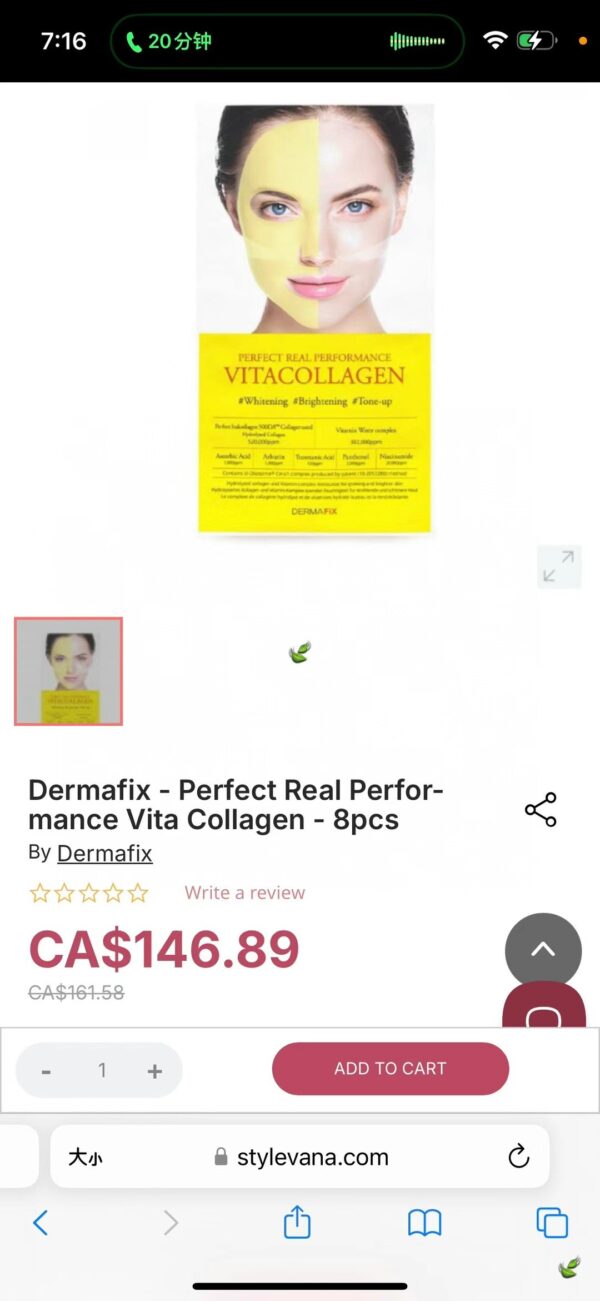Open the Dermafix brand link
Image resolution: width=600 pixels, height=1301 pixels.
point(104,853)
